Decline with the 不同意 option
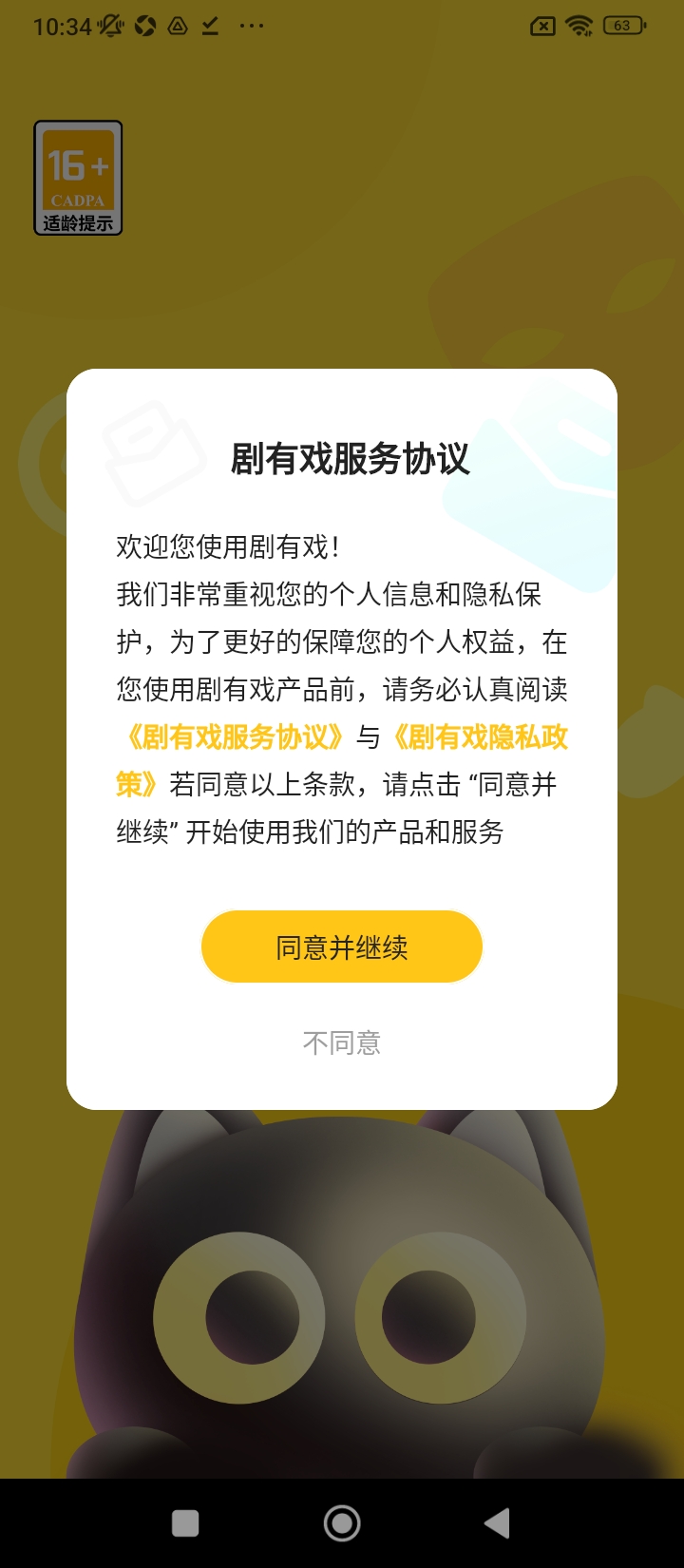The width and height of the screenshot is (684, 1568). 342,1043
